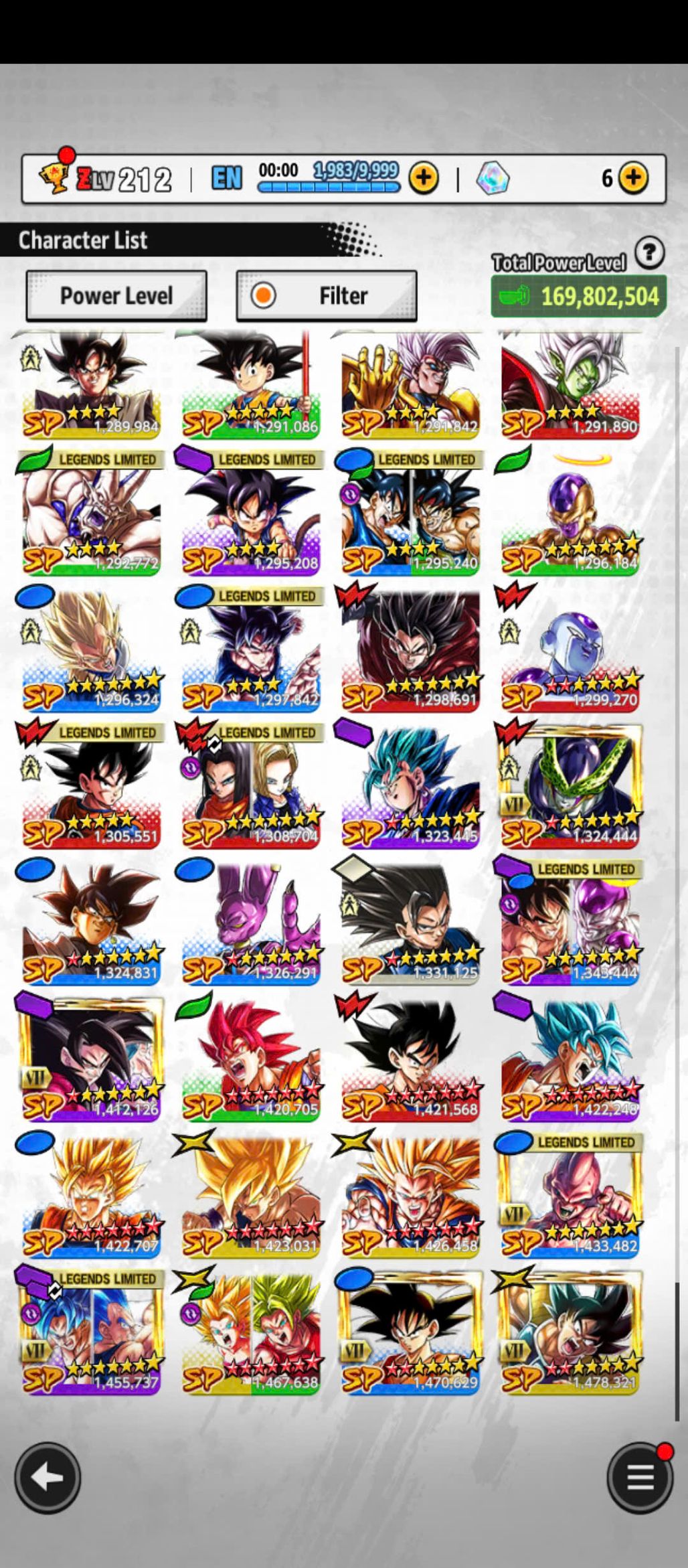
Task: Open character with power level 1,296,184
Action: click(x=570, y=513)
